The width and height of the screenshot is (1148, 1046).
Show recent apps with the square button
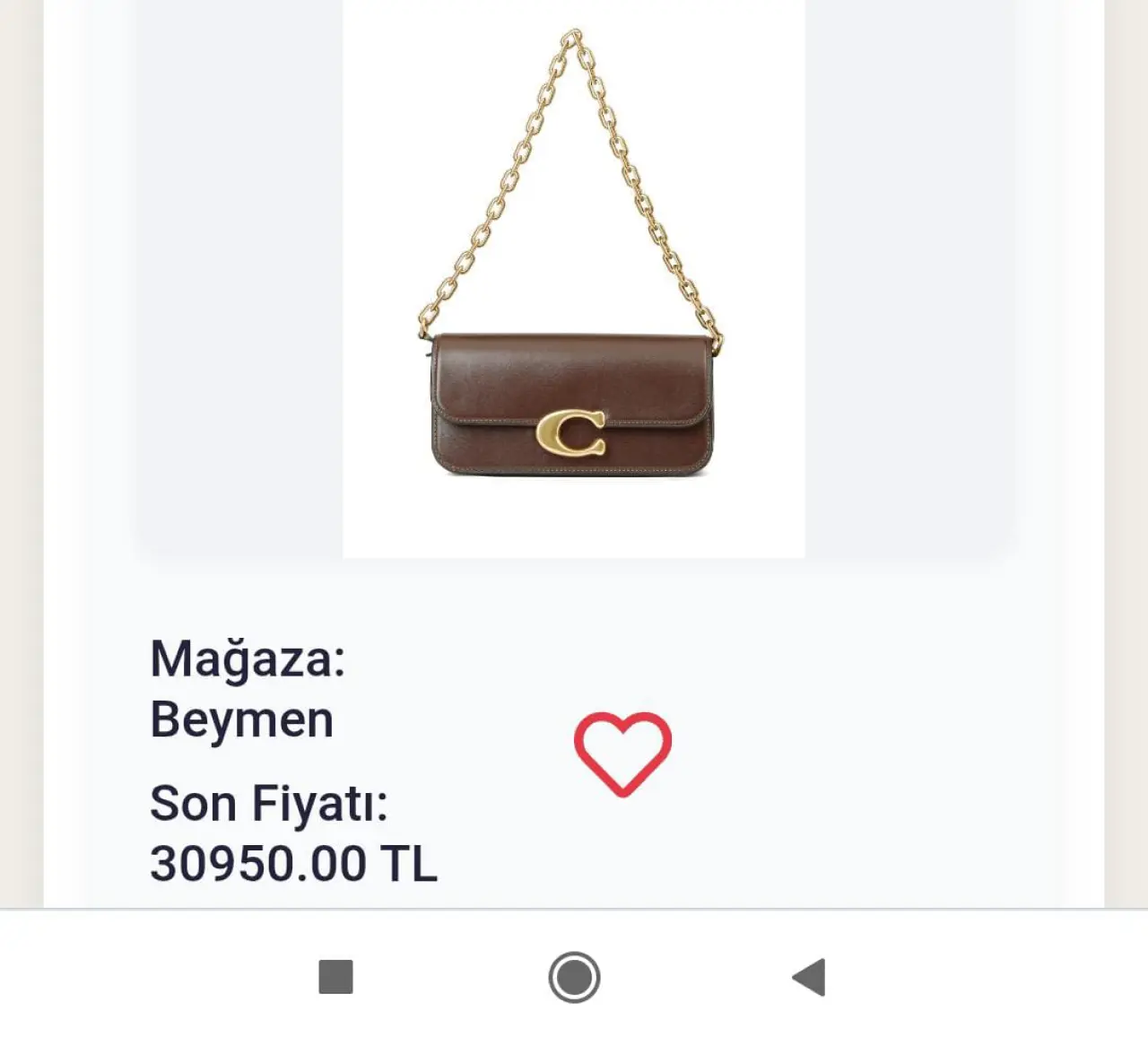[x=336, y=977]
